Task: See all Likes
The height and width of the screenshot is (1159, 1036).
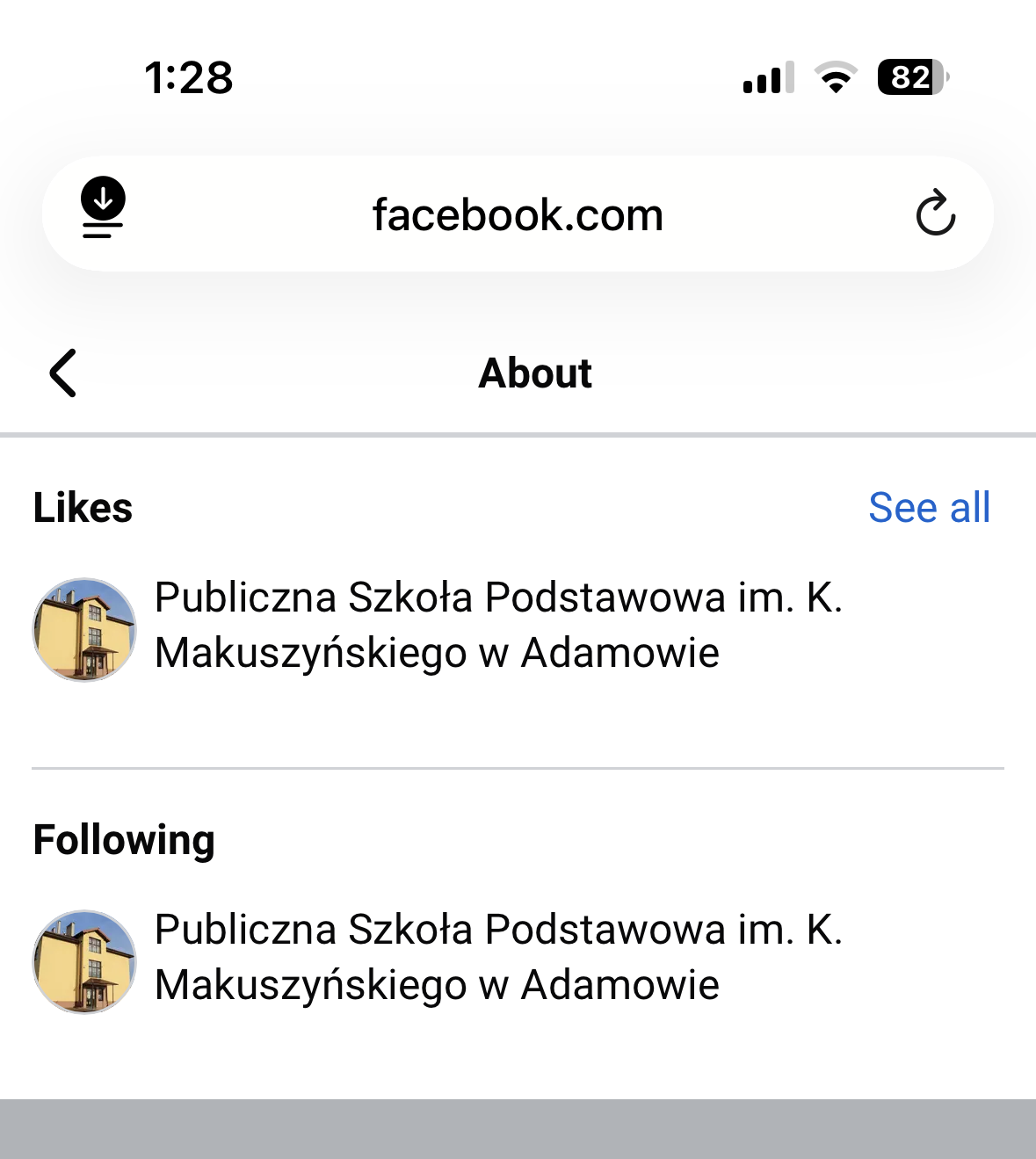Action: pyautogui.click(x=929, y=508)
